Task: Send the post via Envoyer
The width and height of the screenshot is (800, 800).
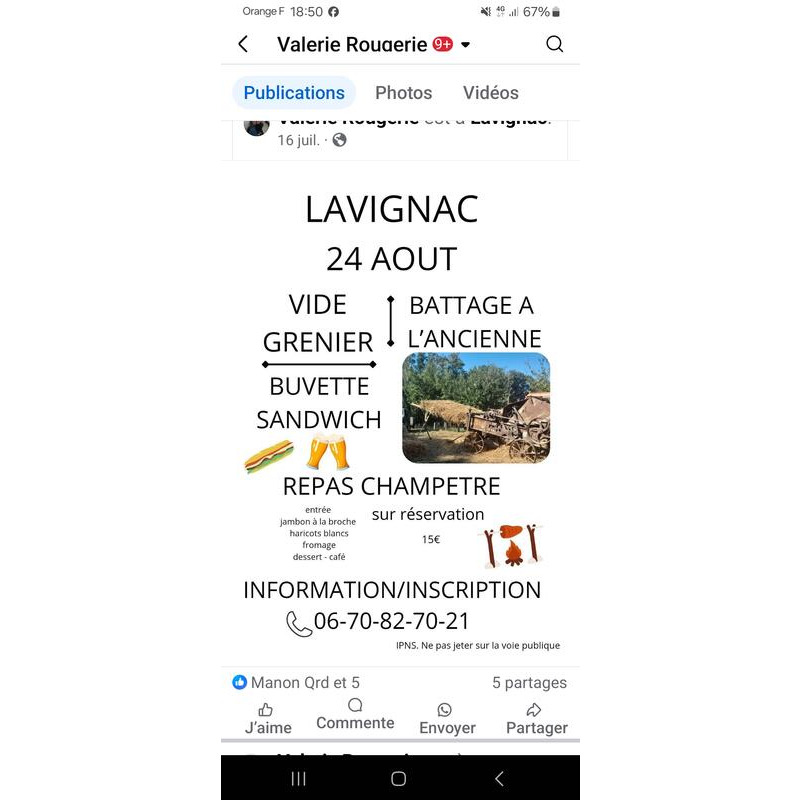Action: coord(447,718)
